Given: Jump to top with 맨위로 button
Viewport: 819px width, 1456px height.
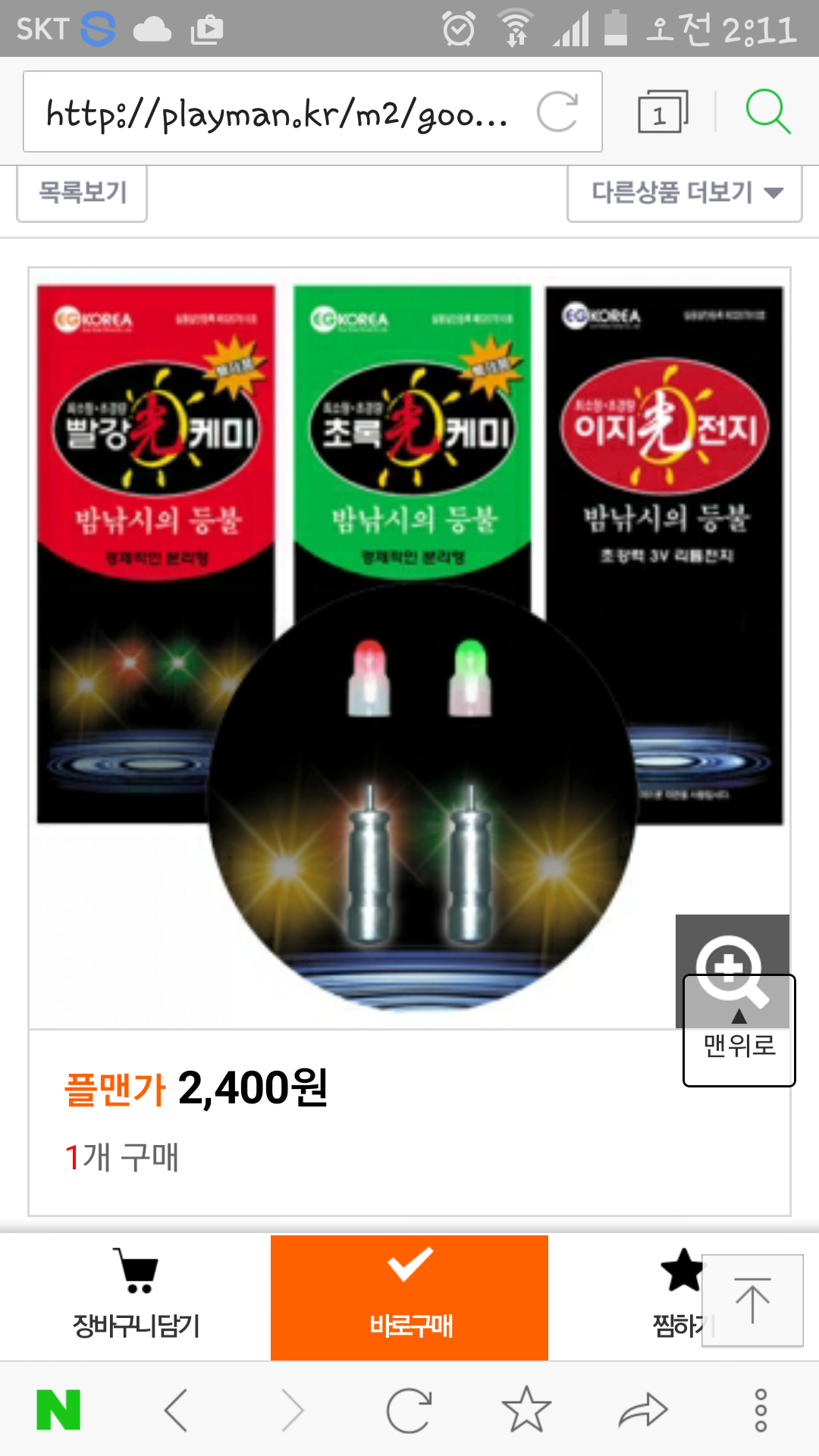Looking at the screenshot, I should point(739,1031).
